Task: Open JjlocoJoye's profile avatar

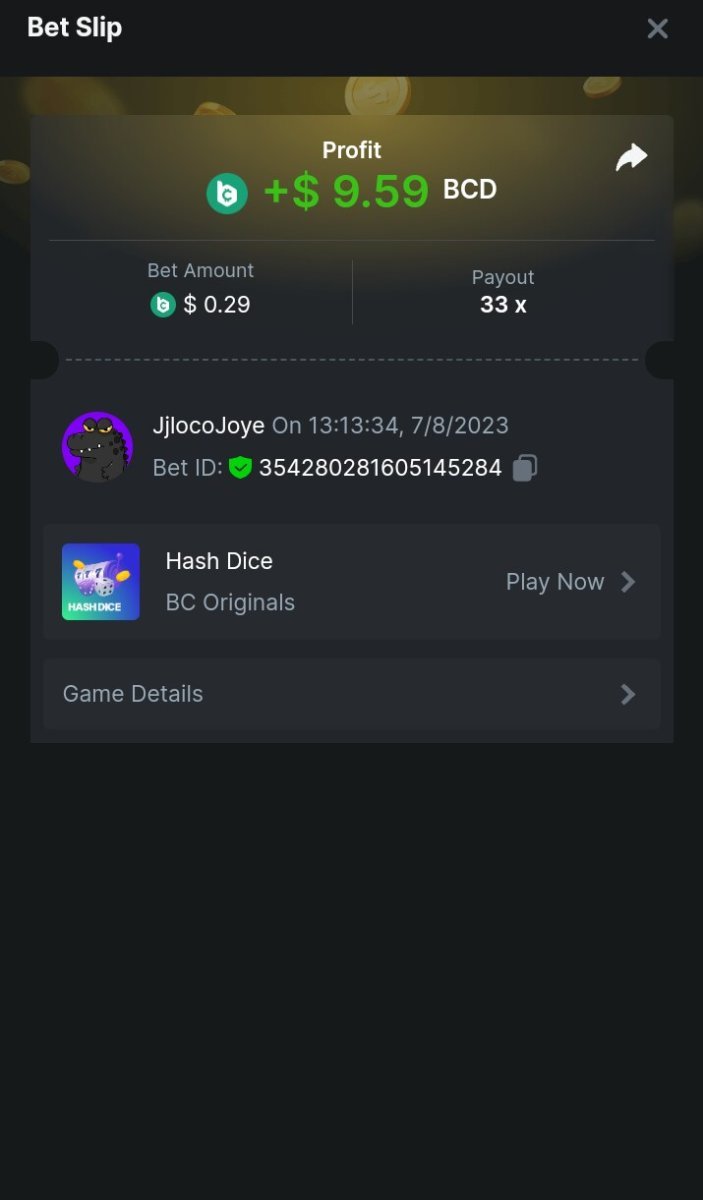Action: tap(97, 447)
